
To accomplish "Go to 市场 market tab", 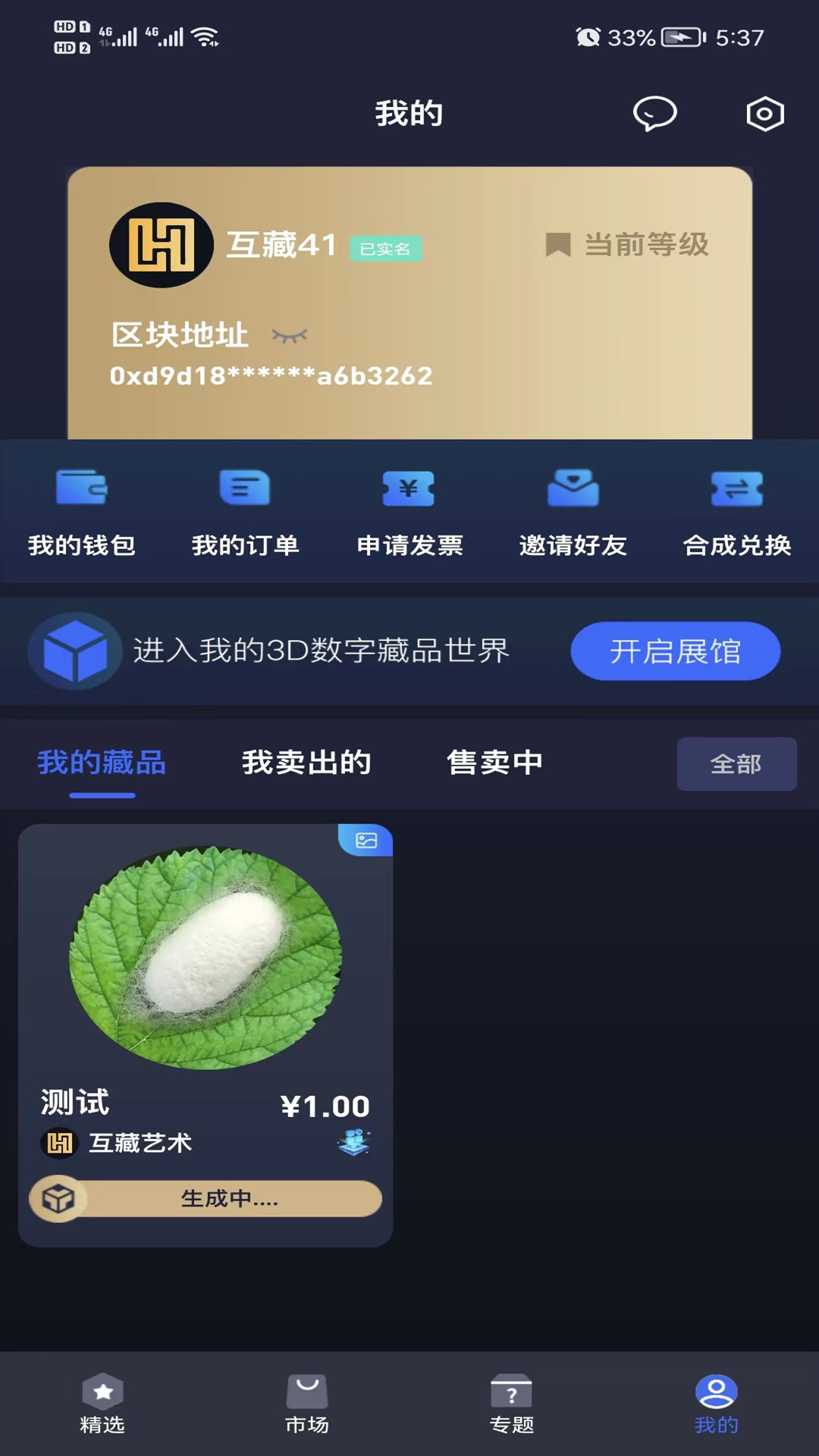I will click(x=307, y=1403).
